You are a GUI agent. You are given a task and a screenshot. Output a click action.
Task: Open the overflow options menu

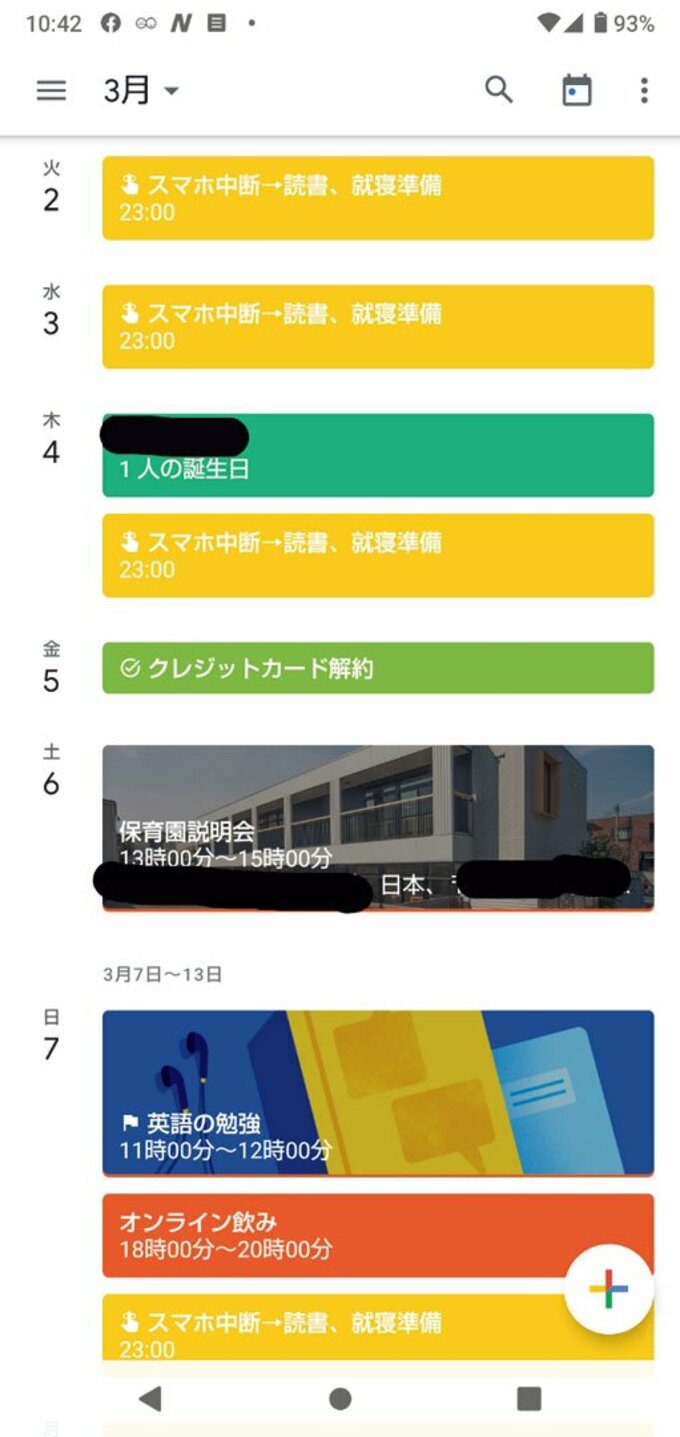tap(644, 91)
